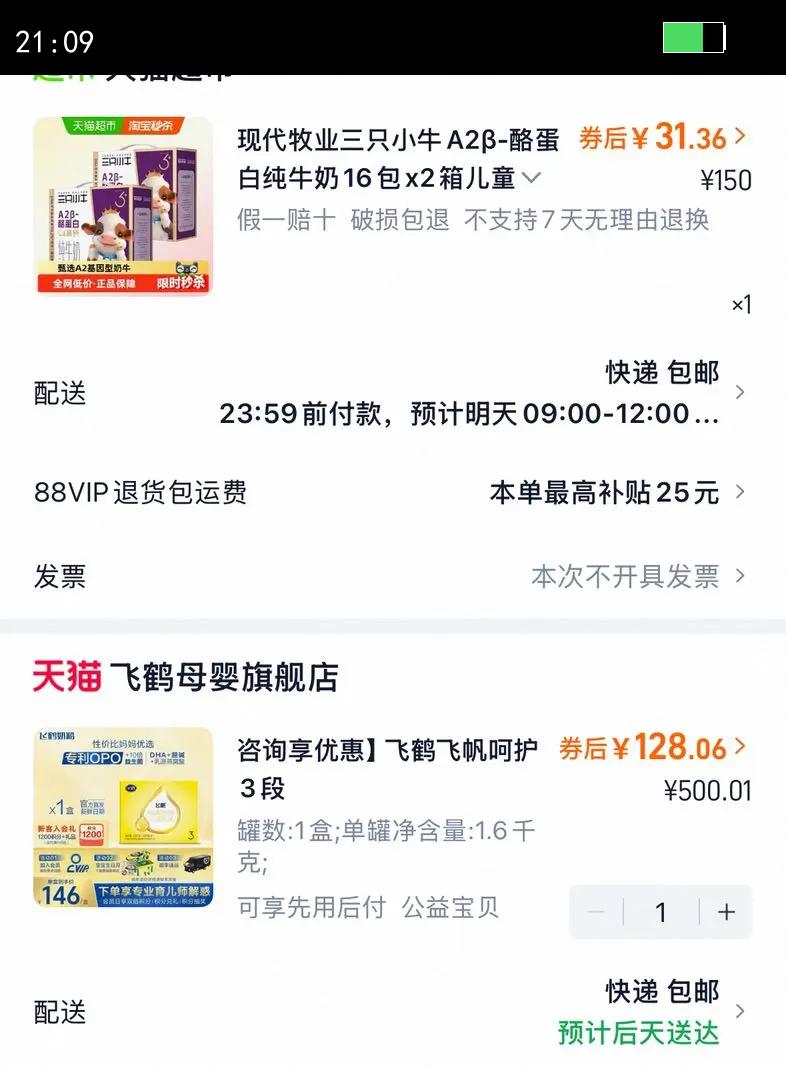View 券后¥128.06 price discount details
The width and height of the screenshot is (786, 1066).
(x=653, y=748)
